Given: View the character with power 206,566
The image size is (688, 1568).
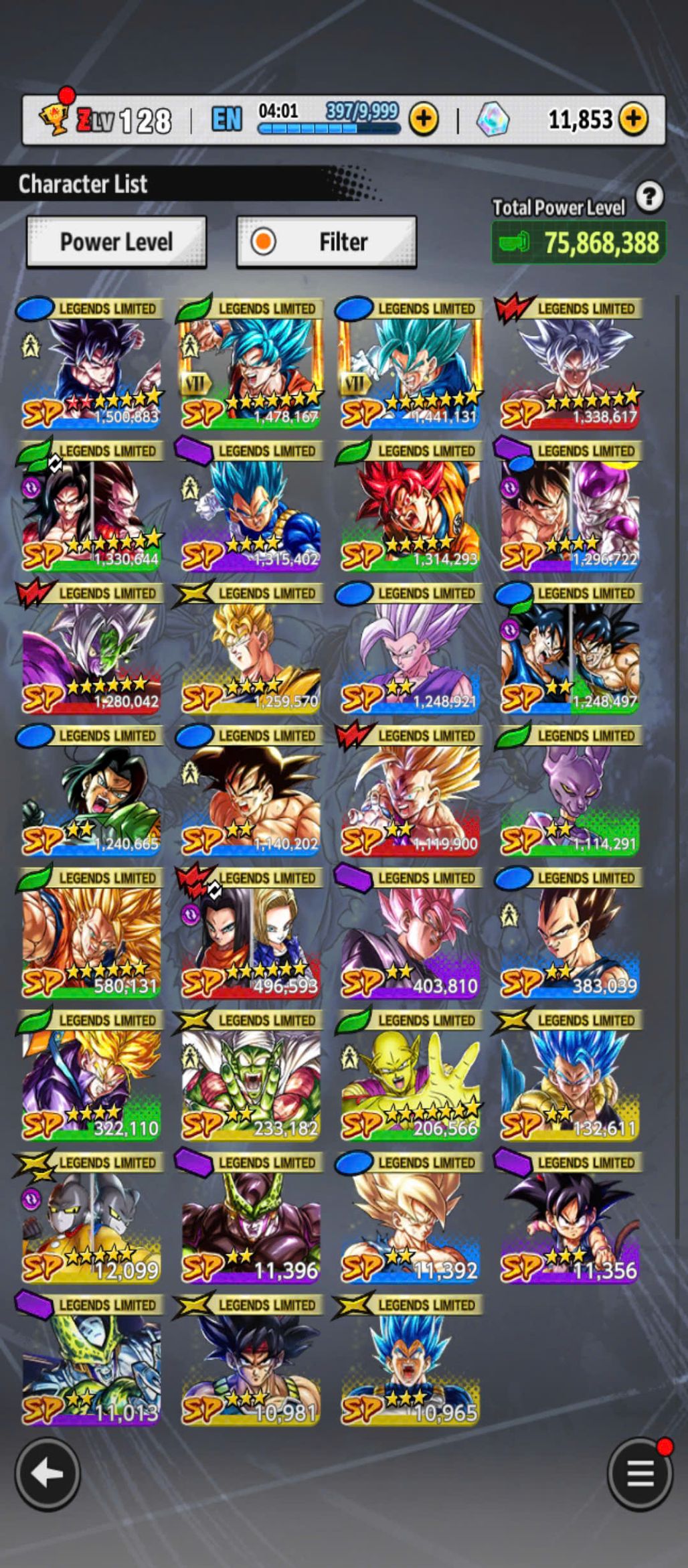Looking at the screenshot, I should pos(410,1077).
